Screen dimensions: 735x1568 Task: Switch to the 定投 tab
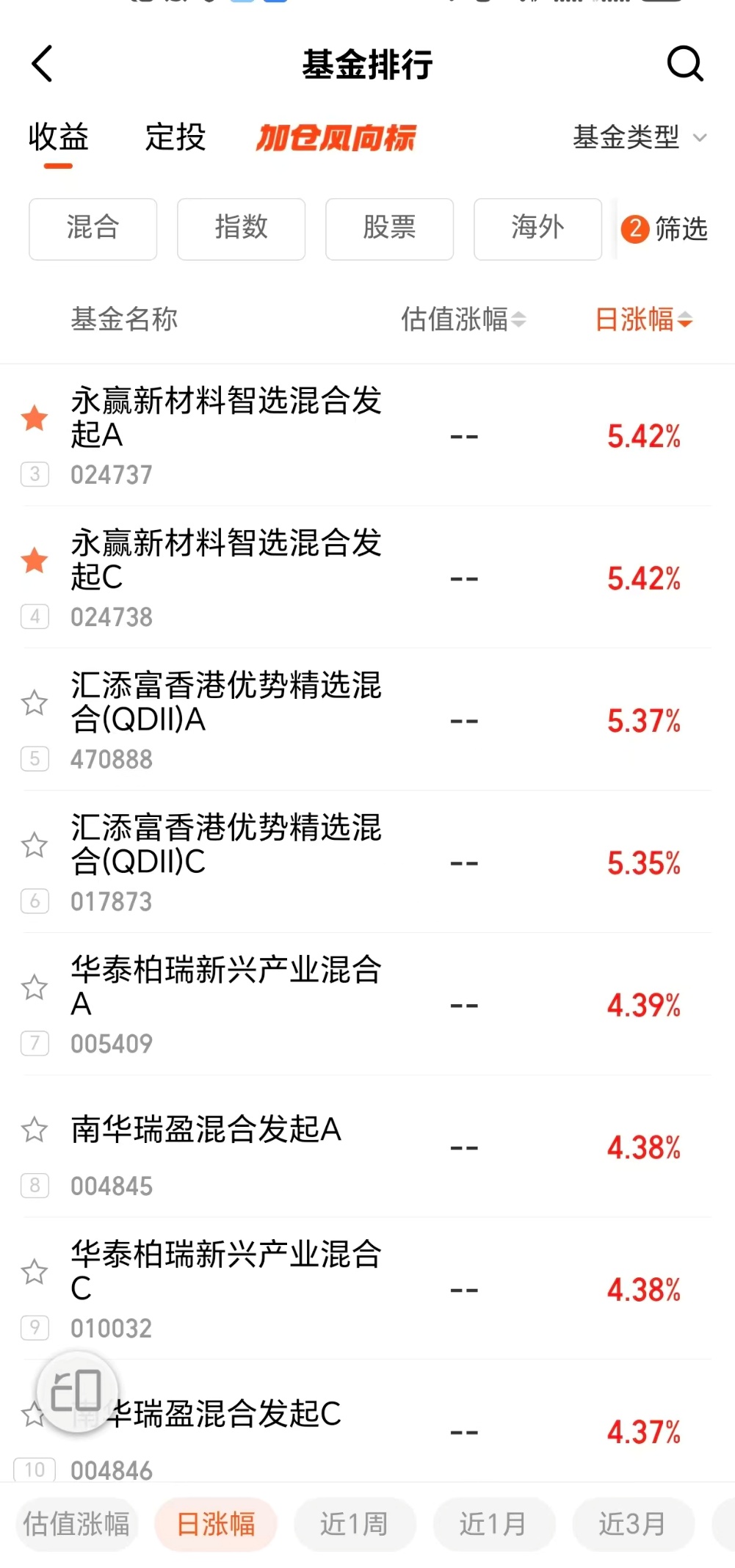pos(175,137)
